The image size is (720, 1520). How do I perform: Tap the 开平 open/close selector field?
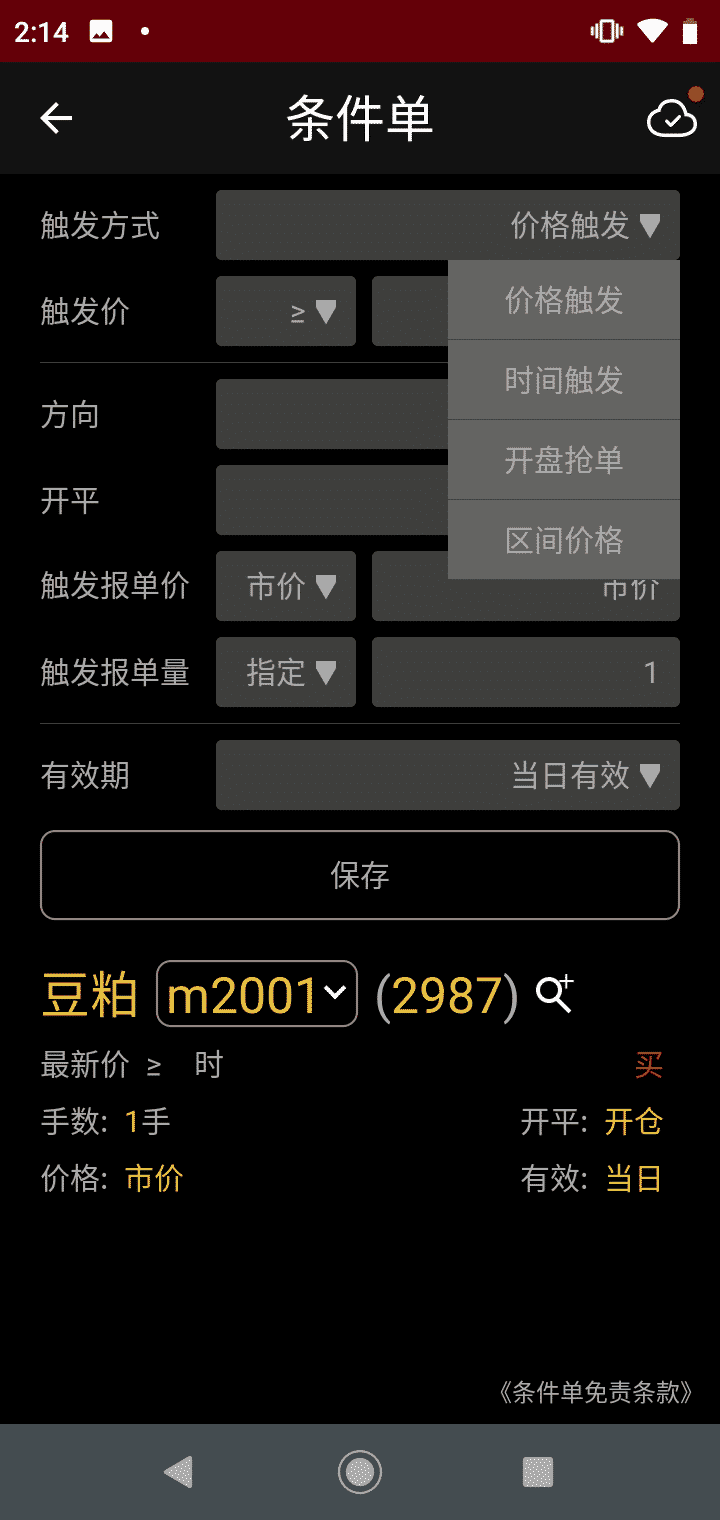click(x=330, y=500)
